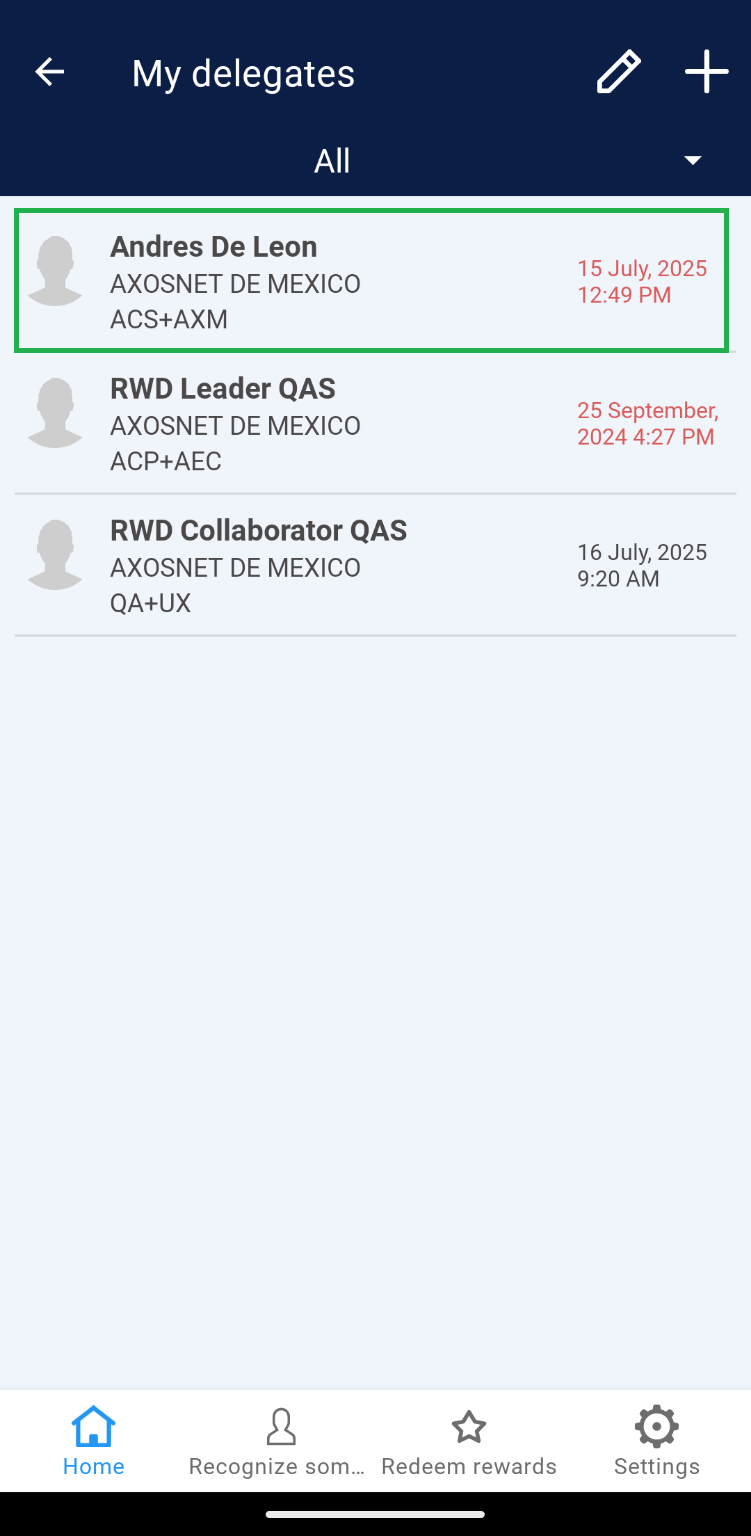
Task: View RWD Collaborator QAS details
Action: [x=370, y=566]
